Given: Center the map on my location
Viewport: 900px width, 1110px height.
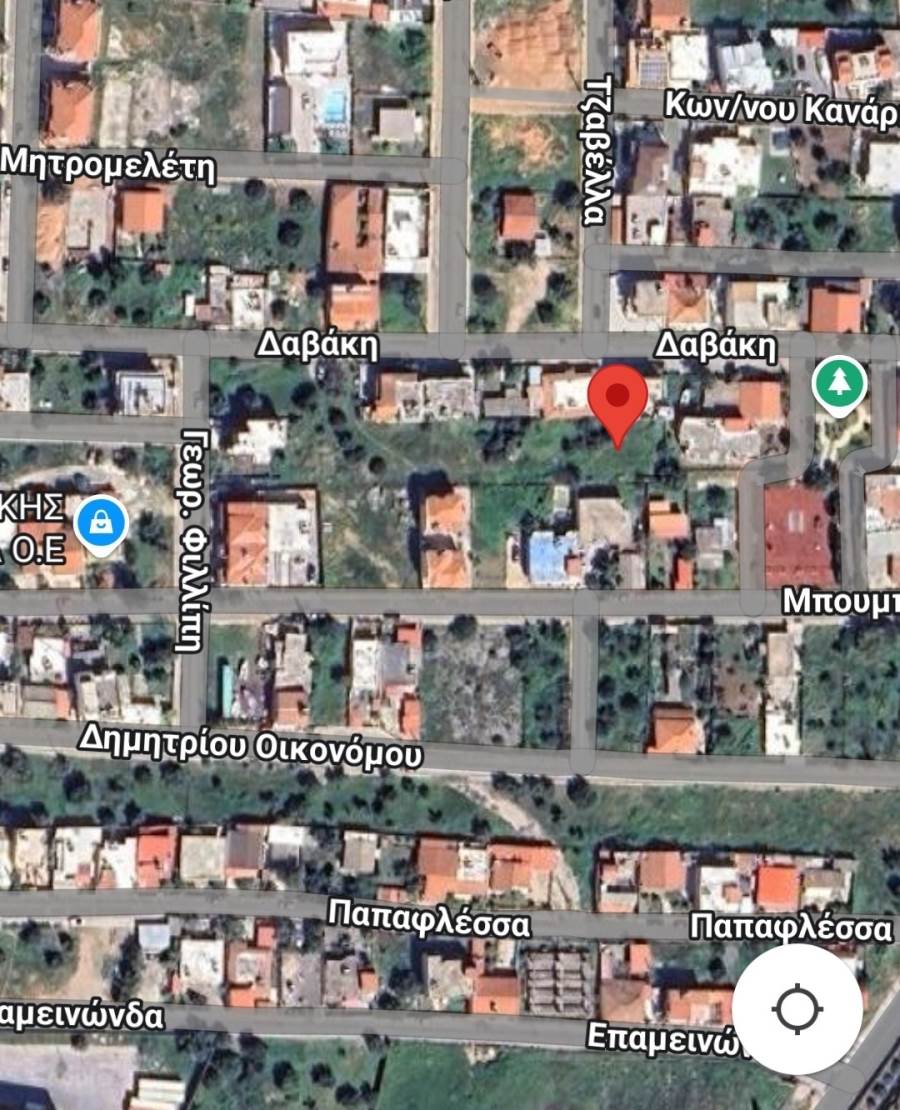Looking at the screenshot, I should 797,1009.
